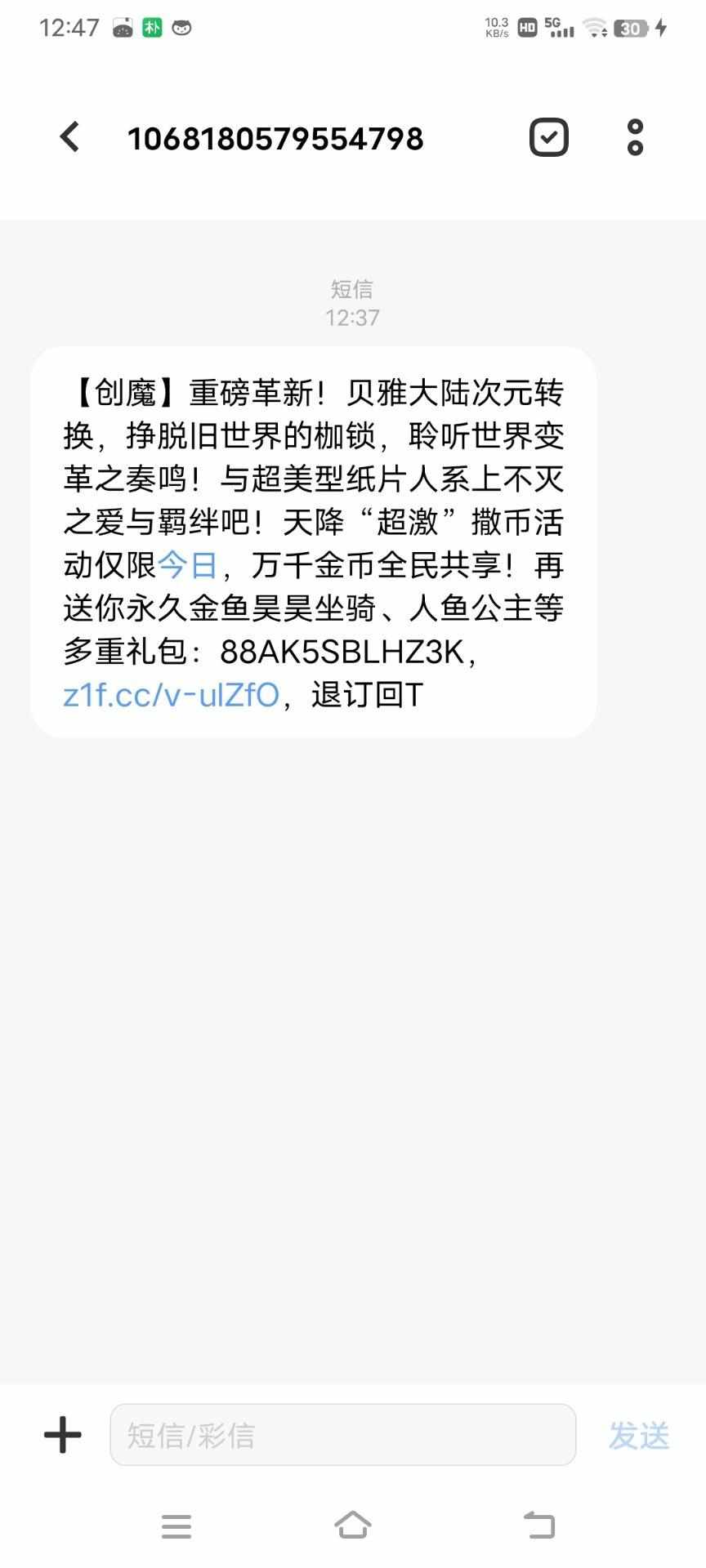Go back to the message list

70,137
